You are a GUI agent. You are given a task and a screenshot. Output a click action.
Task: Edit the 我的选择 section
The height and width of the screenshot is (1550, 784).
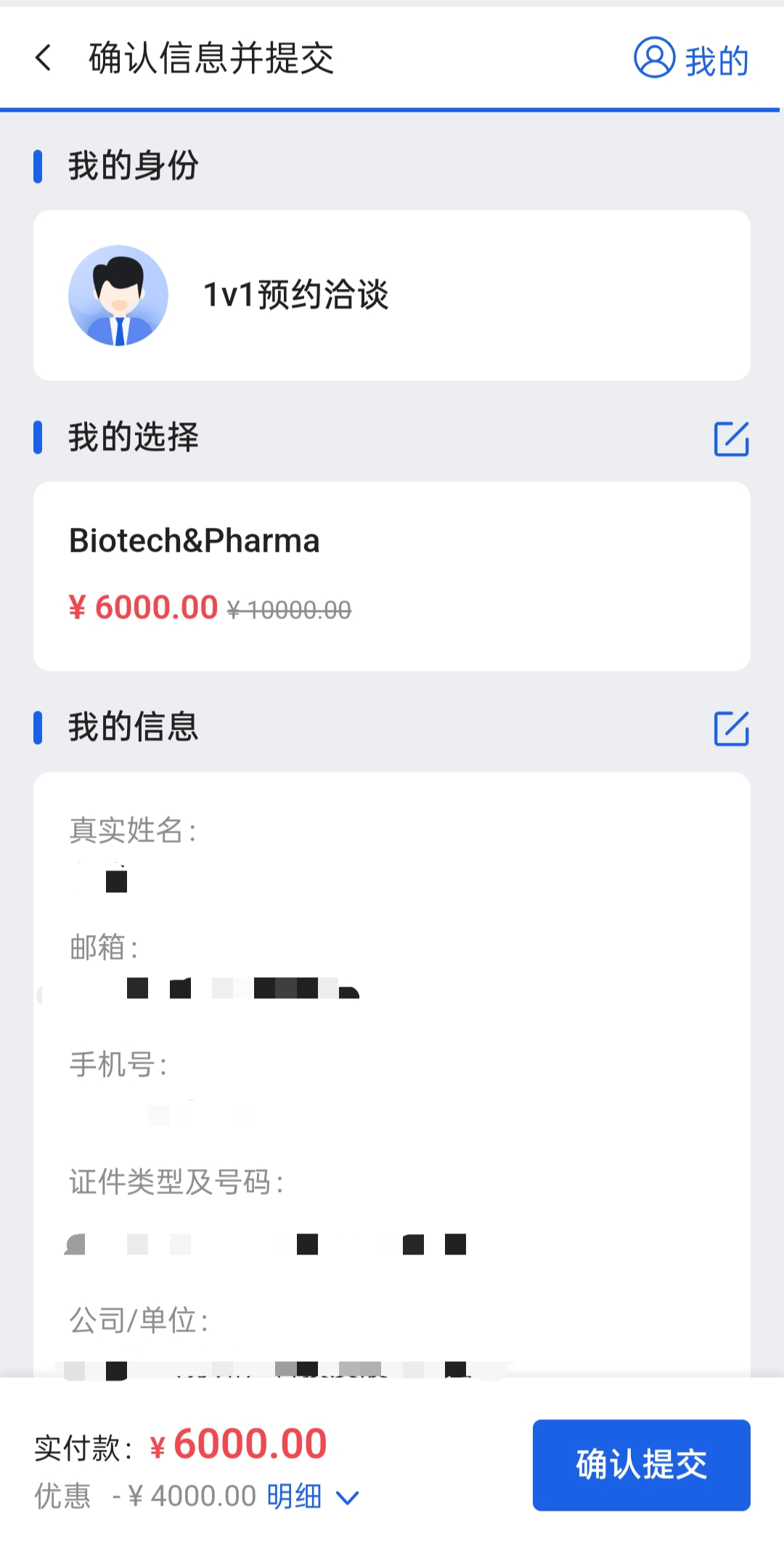[731, 439]
